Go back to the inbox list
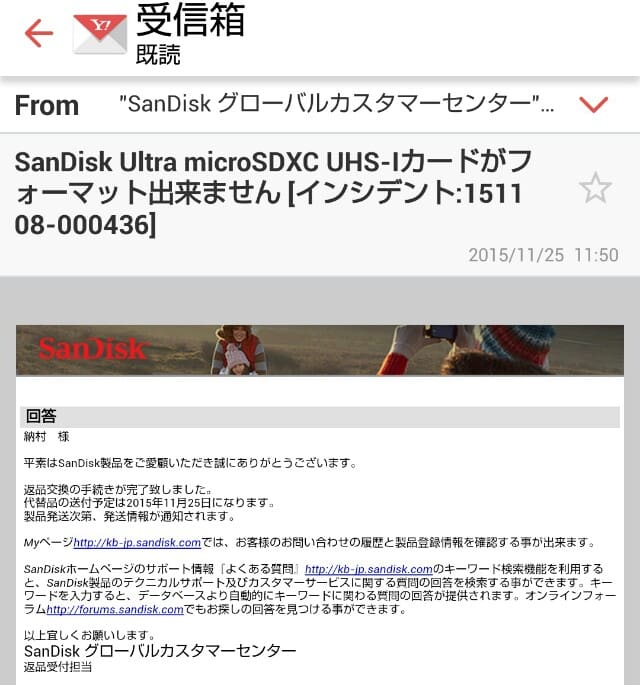640x685 pixels. [x=38, y=34]
